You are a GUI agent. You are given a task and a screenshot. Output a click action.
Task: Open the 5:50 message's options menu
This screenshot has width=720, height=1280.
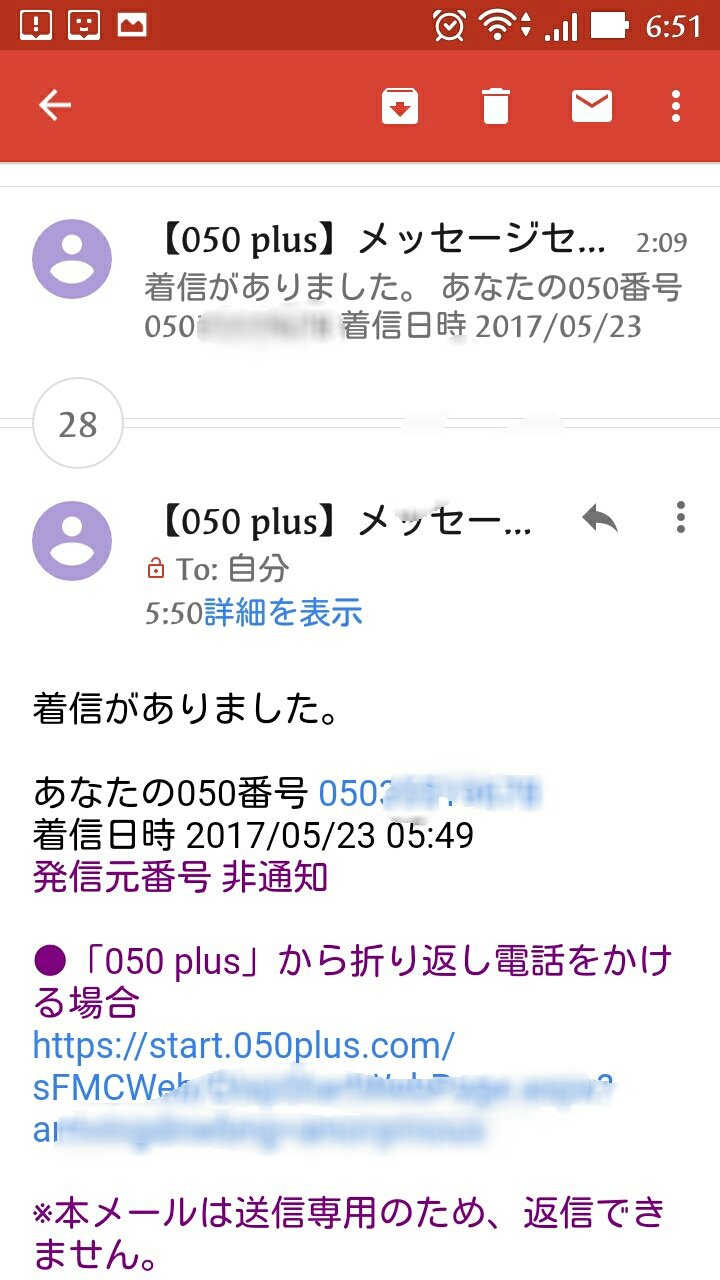pyautogui.click(x=680, y=518)
